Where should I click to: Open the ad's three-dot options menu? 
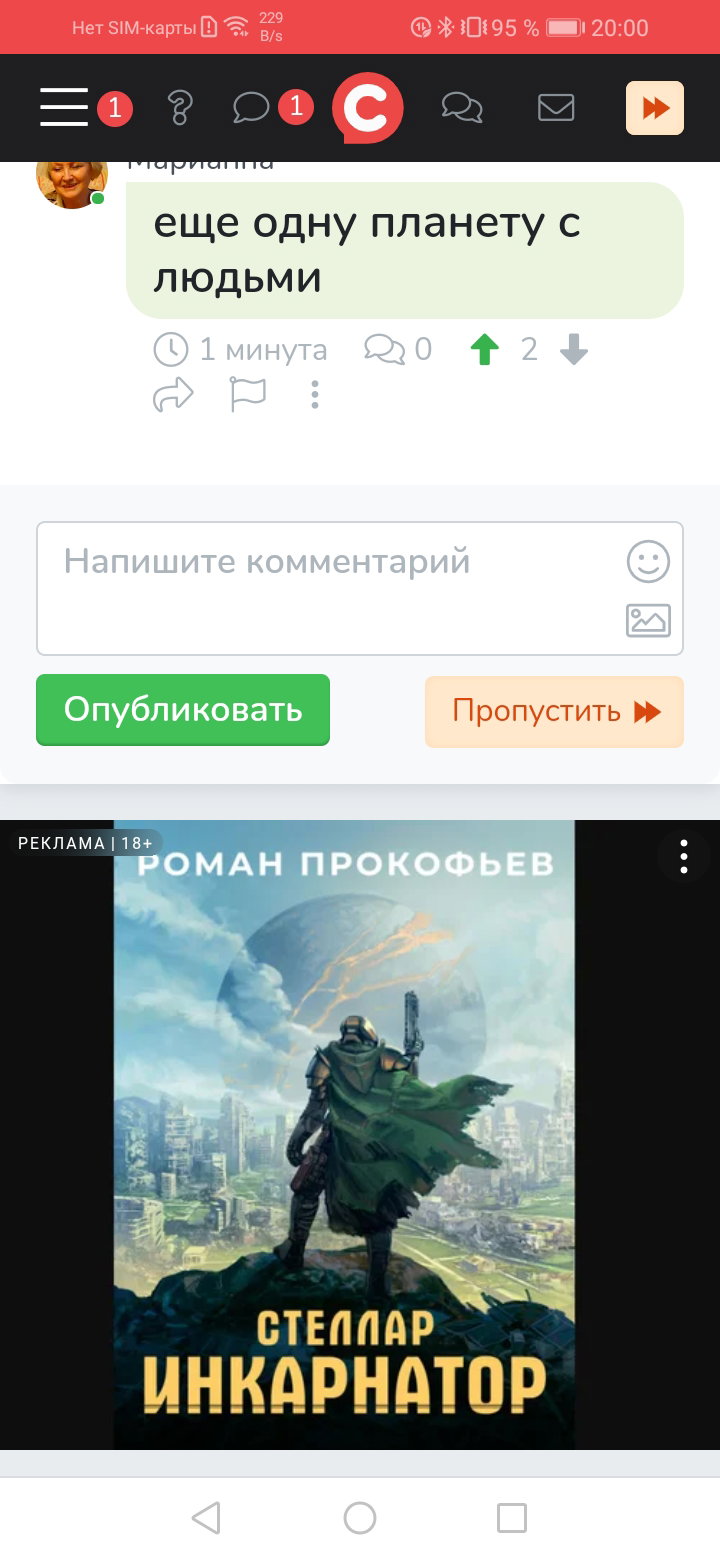[x=684, y=857]
